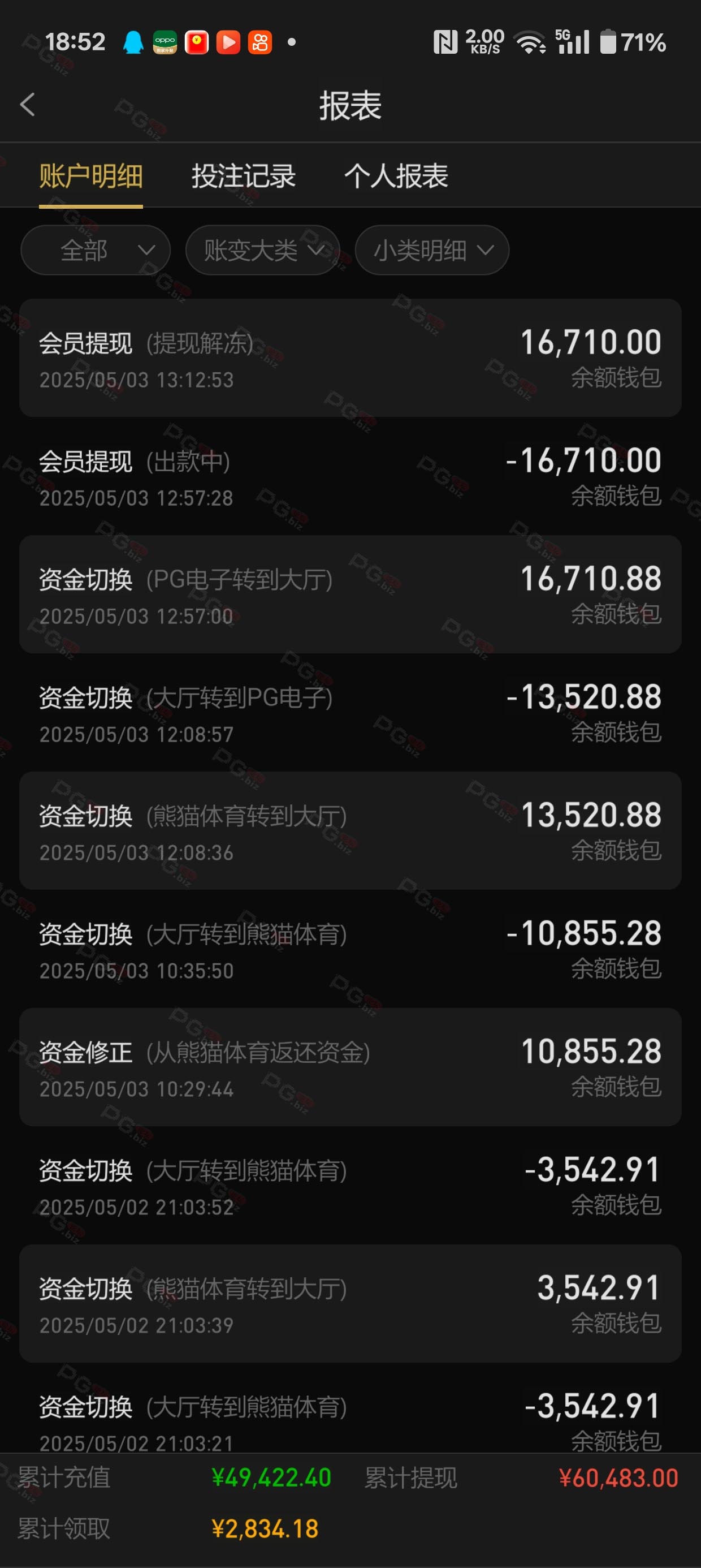Select the 账户明细 tab
This screenshot has height=1568, width=701.
(90, 176)
